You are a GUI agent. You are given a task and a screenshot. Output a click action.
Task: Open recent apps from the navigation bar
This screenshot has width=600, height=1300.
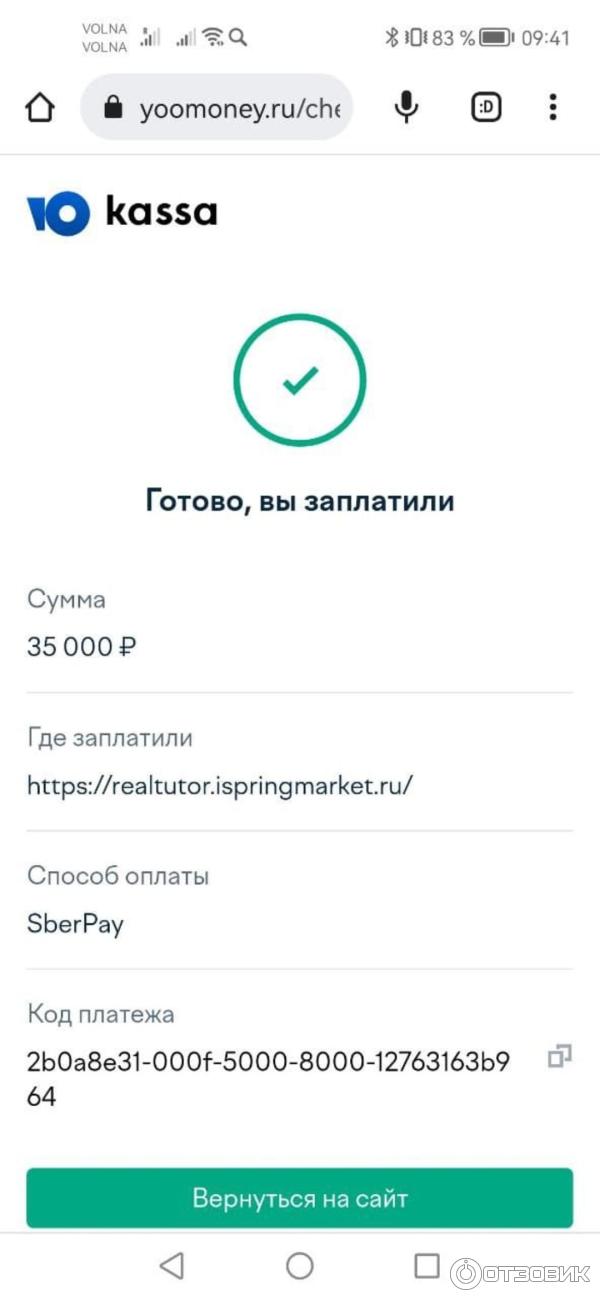[x=427, y=1266]
